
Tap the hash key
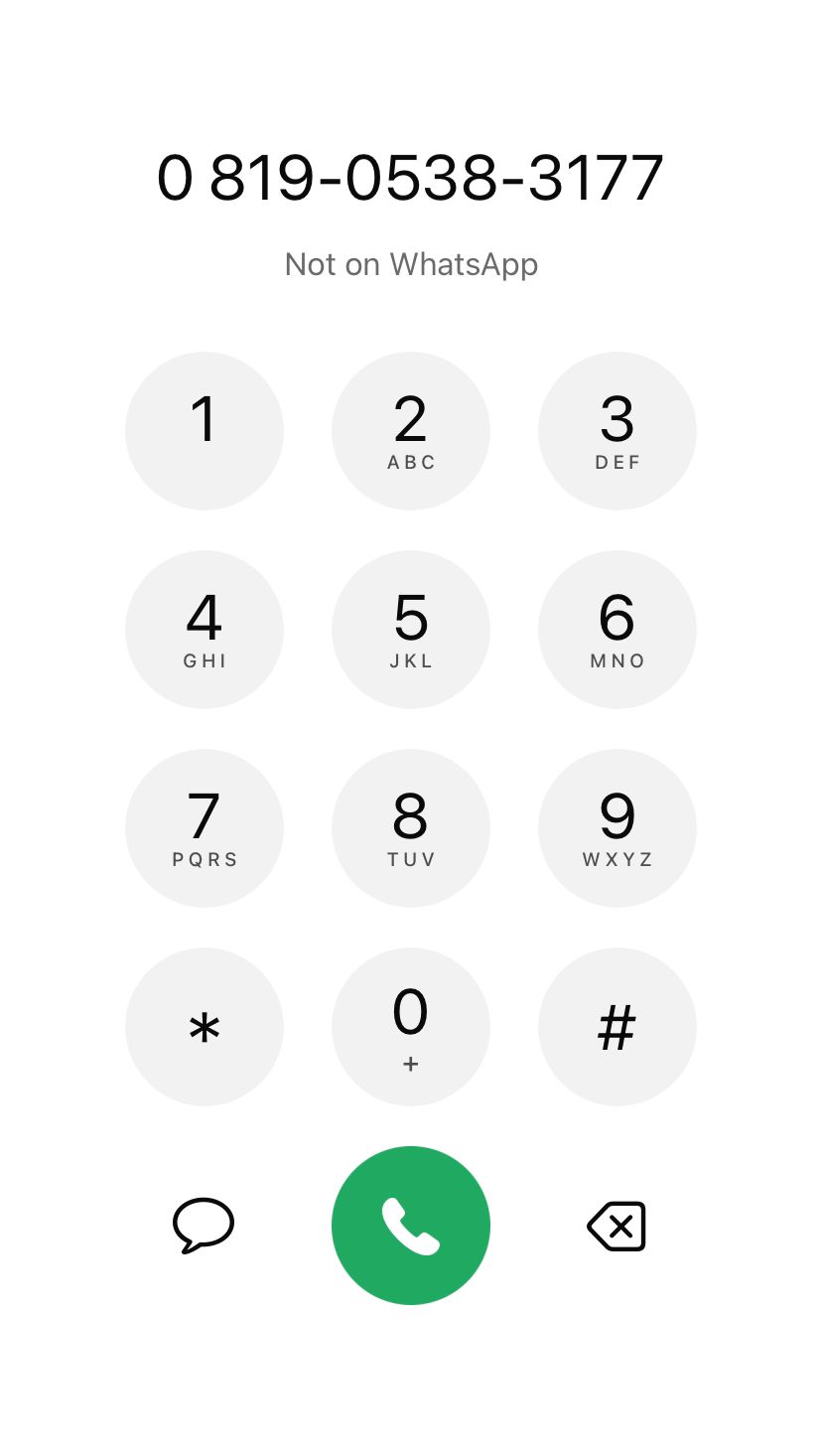coord(617,1027)
